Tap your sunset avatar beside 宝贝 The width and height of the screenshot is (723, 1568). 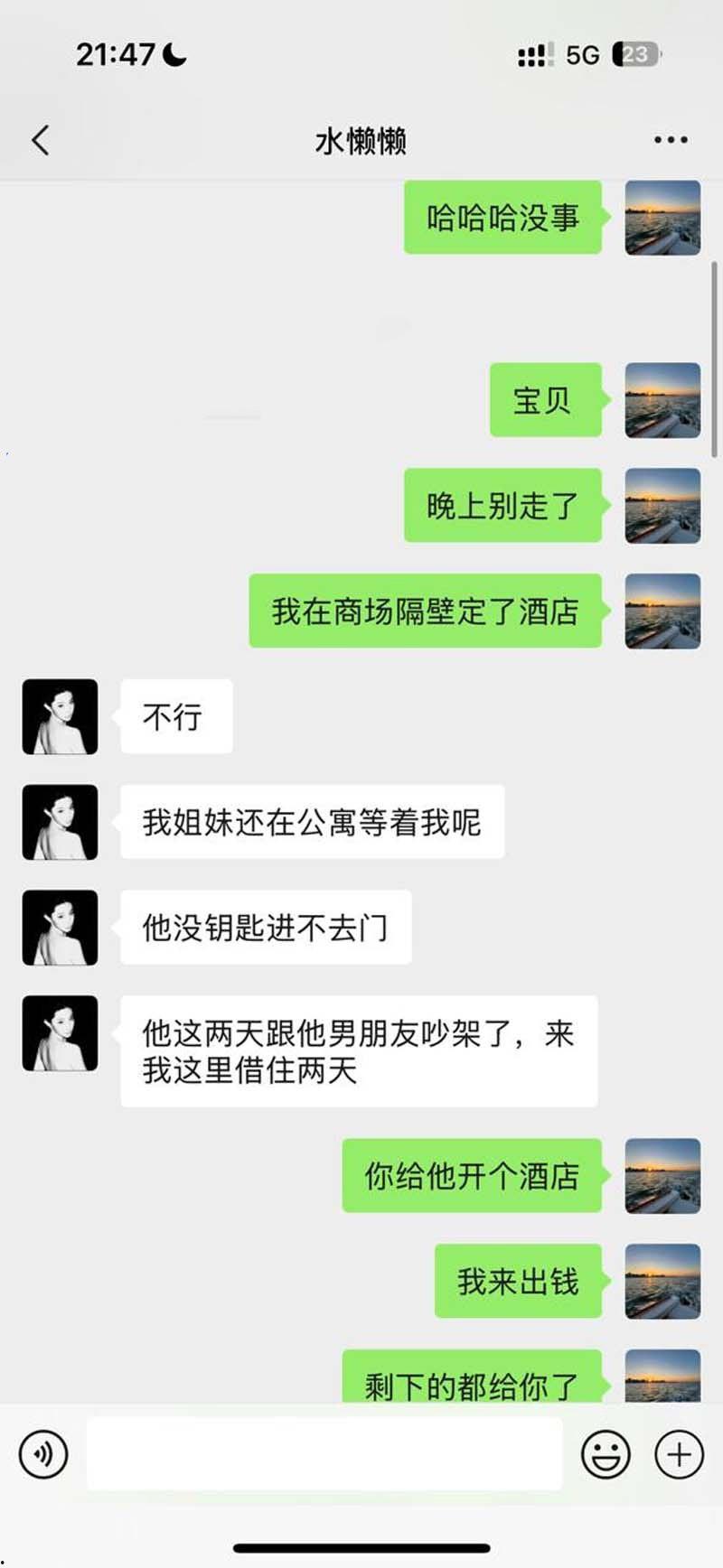(x=662, y=402)
